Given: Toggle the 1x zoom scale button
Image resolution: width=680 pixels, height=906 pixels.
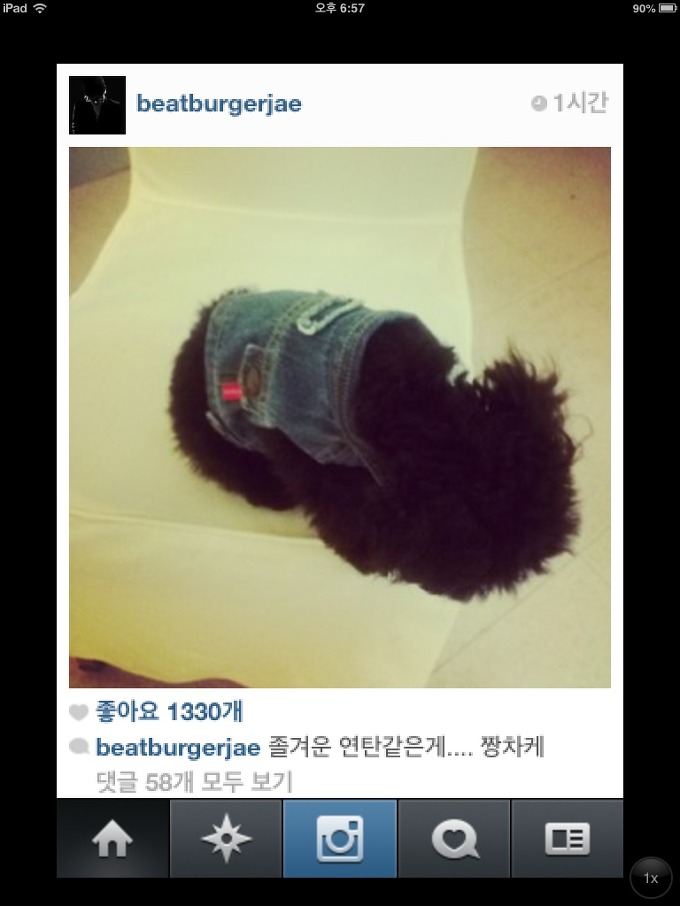Looking at the screenshot, I should (x=651, y=877).
